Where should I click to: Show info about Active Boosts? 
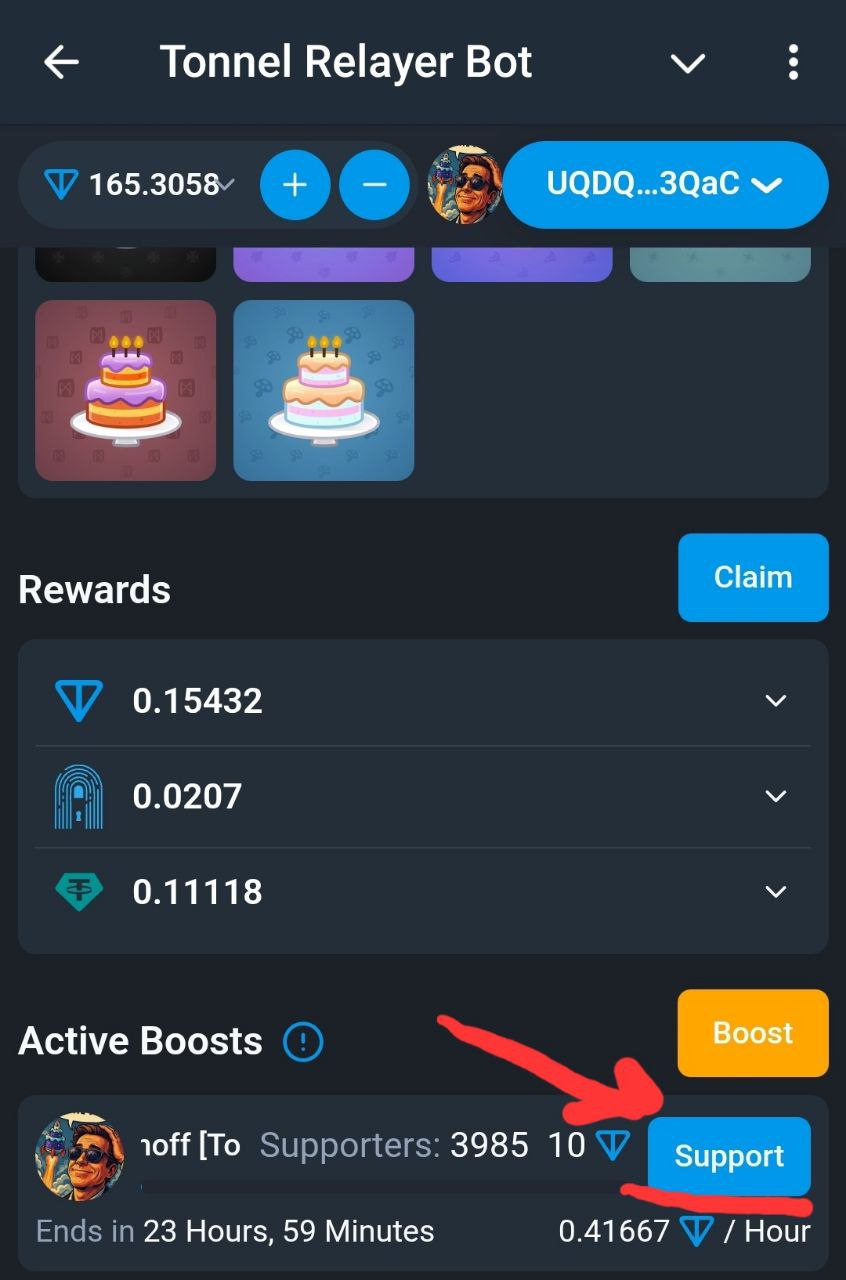coord(303,1042)
